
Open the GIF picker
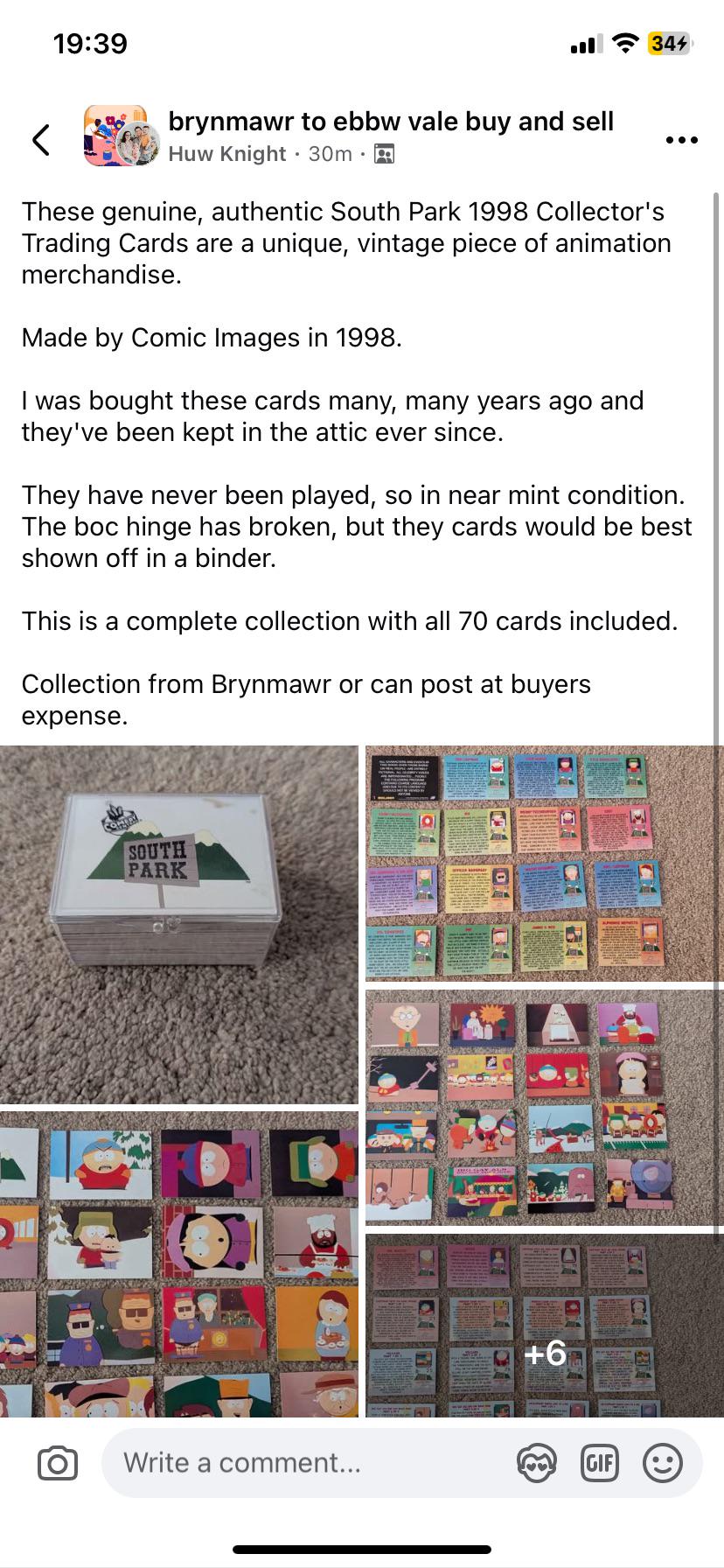click(x=600, y=1462)
